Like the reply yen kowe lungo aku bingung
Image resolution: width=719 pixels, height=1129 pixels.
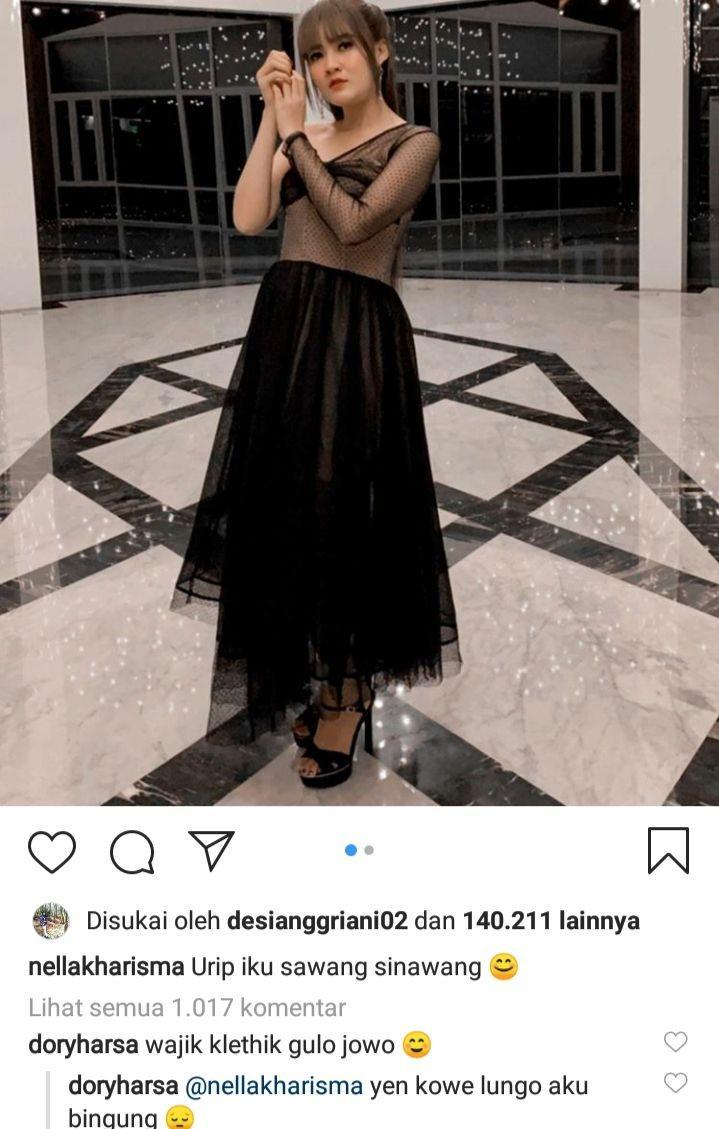click(676, 1082)
